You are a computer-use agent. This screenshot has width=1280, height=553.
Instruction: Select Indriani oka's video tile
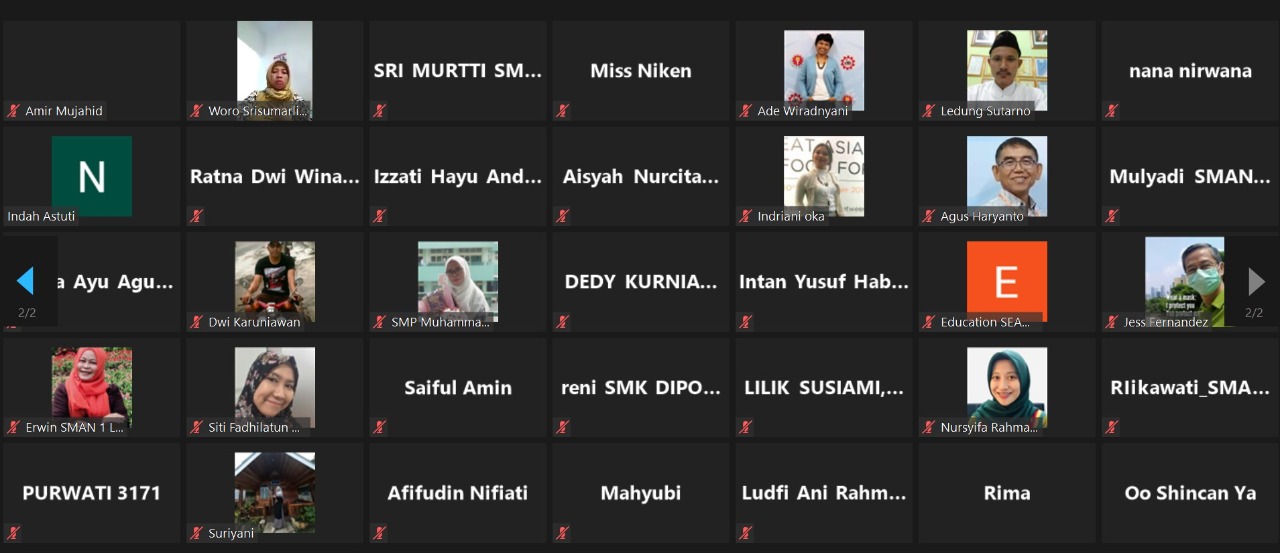823,175
